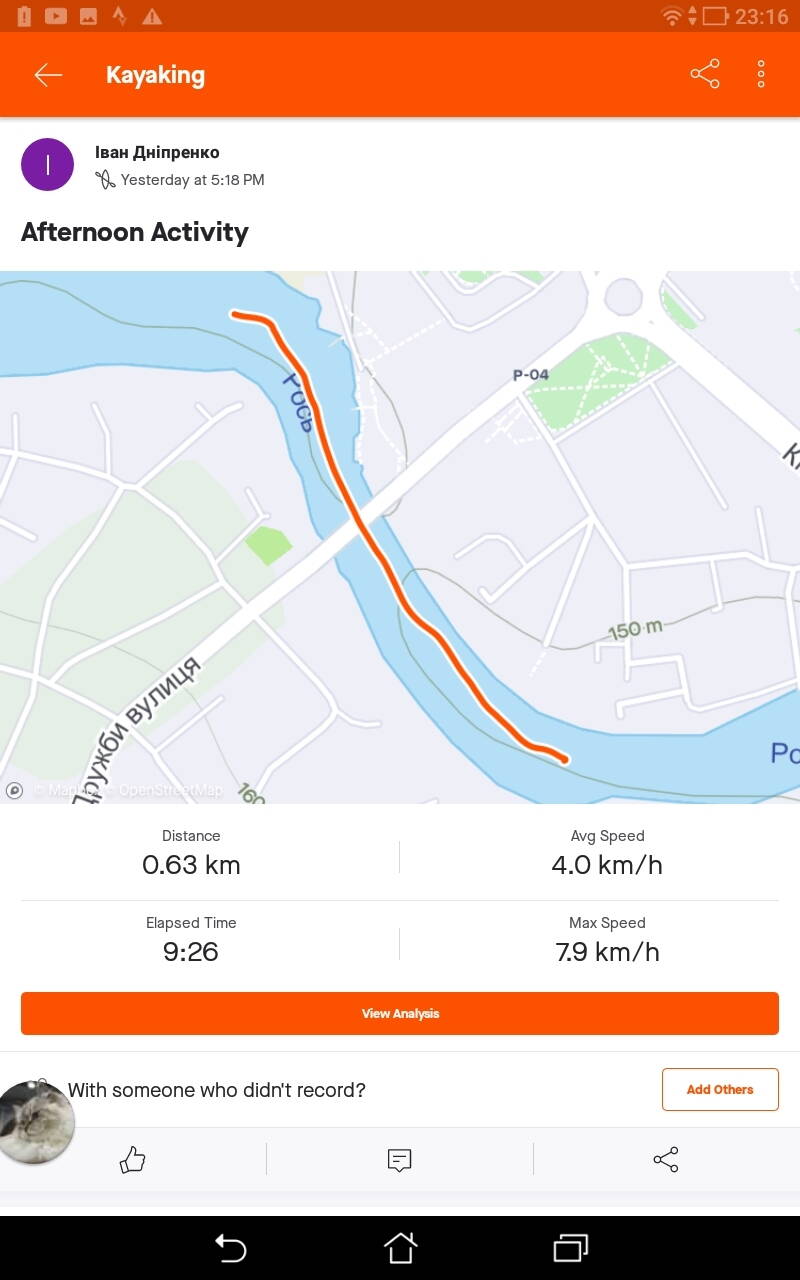Open the overflow menu
The image size is (800, 1280).
pyautogui.click(x=761, y=74)
